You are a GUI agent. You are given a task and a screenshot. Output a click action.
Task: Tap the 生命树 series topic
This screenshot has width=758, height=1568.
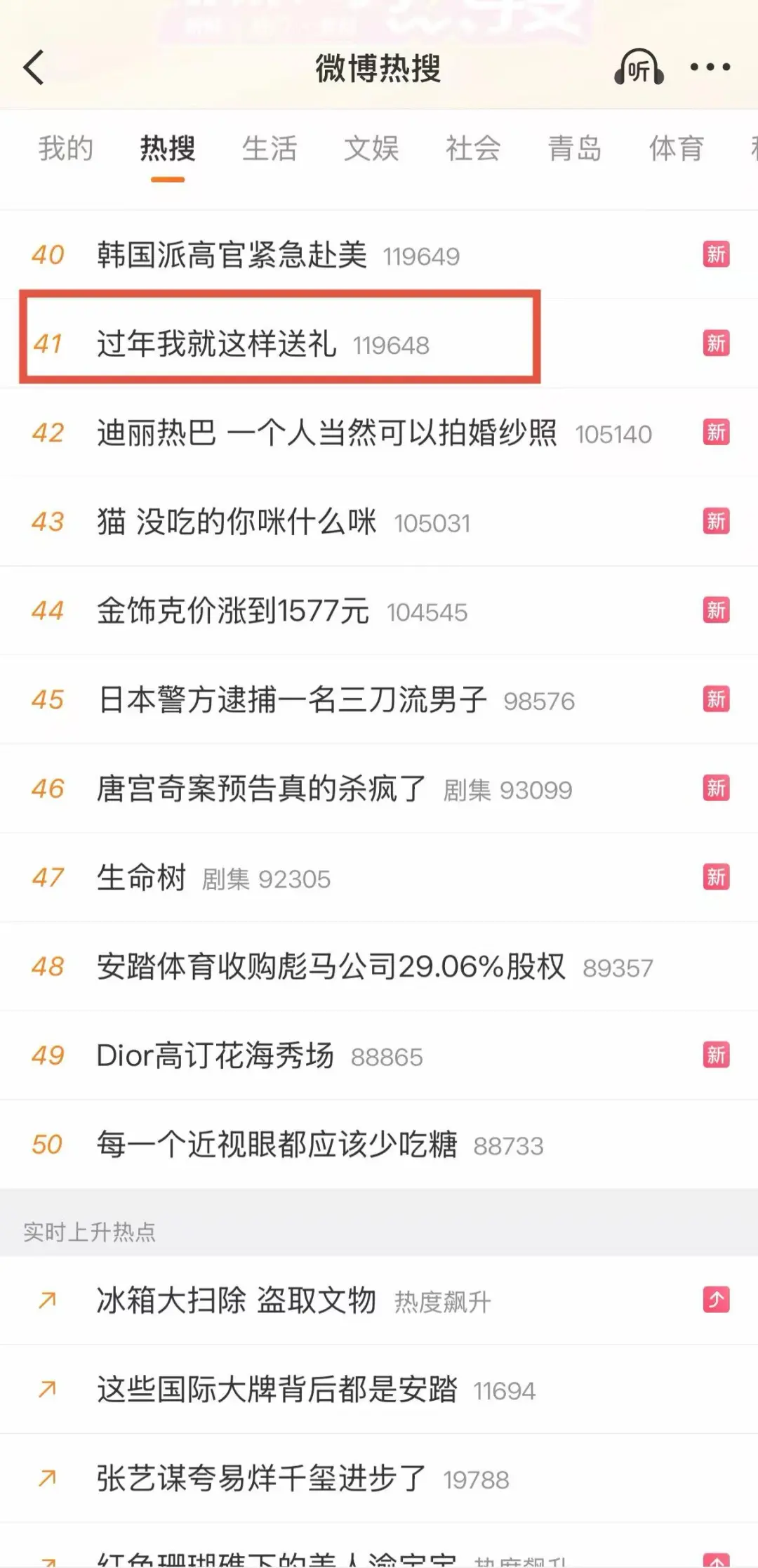point(141,878)
